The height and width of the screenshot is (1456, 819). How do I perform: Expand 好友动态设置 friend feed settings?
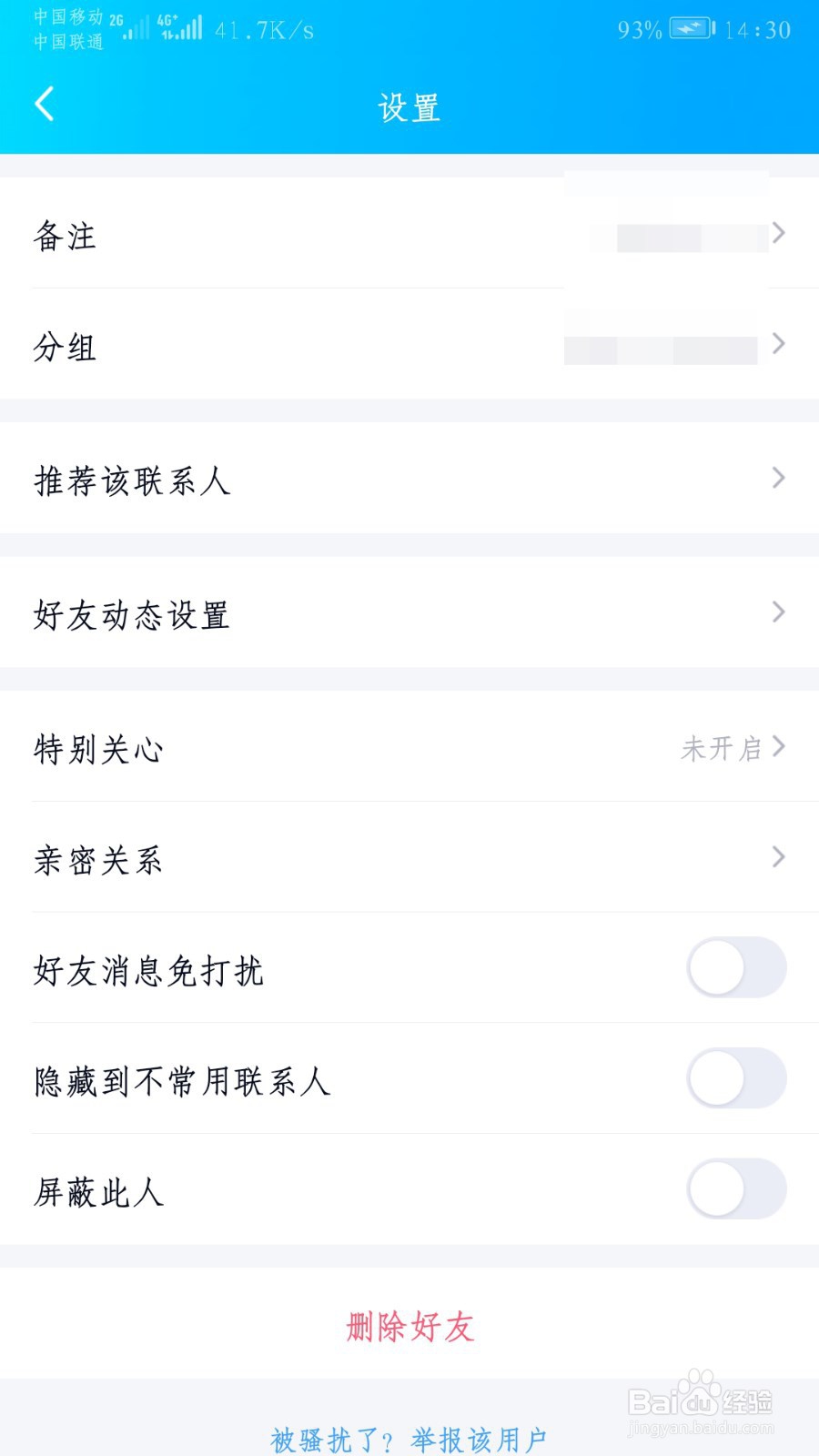[409, 614]
